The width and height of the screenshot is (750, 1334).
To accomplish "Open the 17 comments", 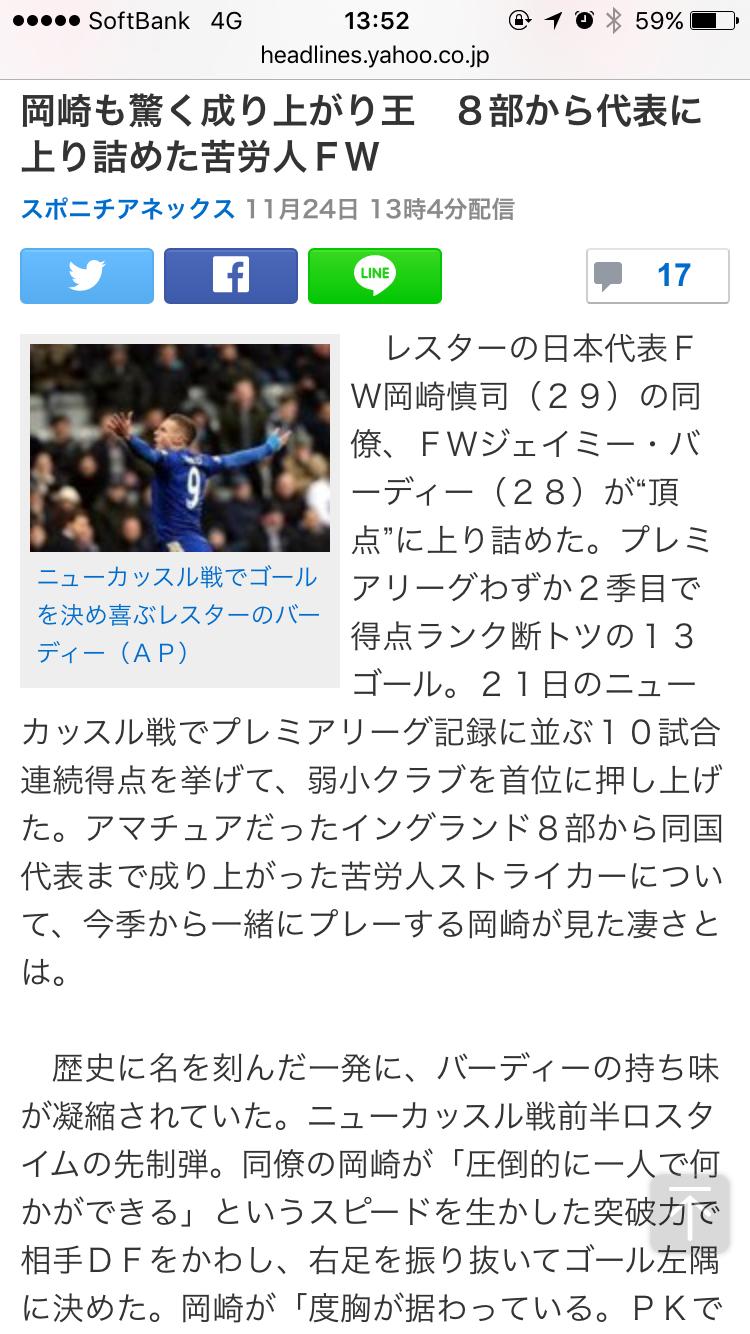I will pos(657,276).
